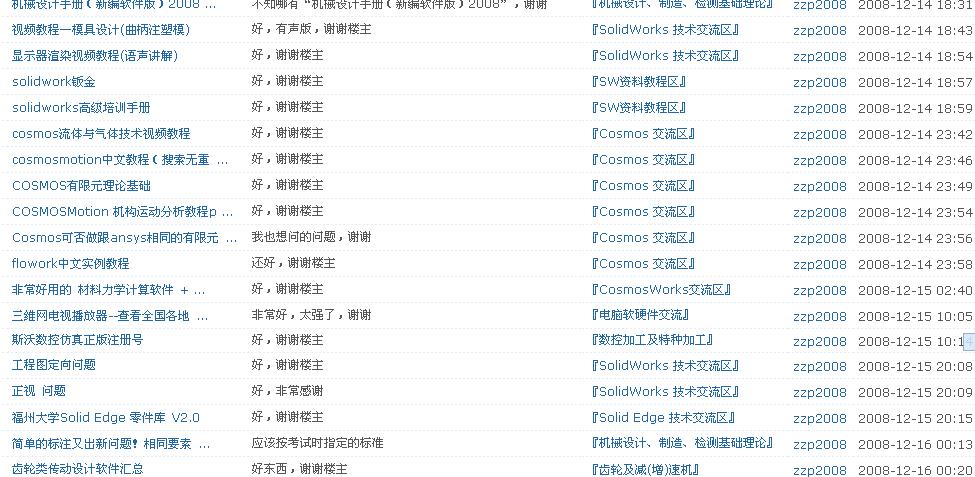975x477 pixels.
Task: Open the 正视 问题 thread
Action: 38,392
